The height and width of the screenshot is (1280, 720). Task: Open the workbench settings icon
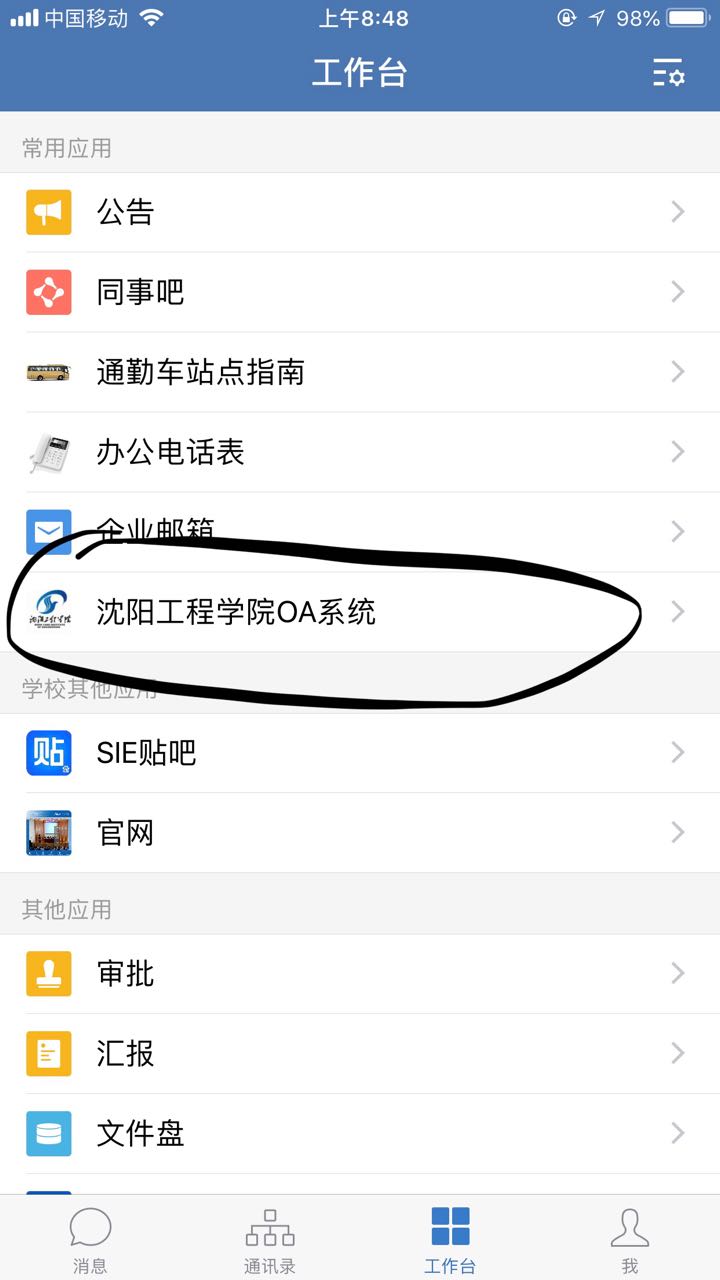tap(668, 73)
